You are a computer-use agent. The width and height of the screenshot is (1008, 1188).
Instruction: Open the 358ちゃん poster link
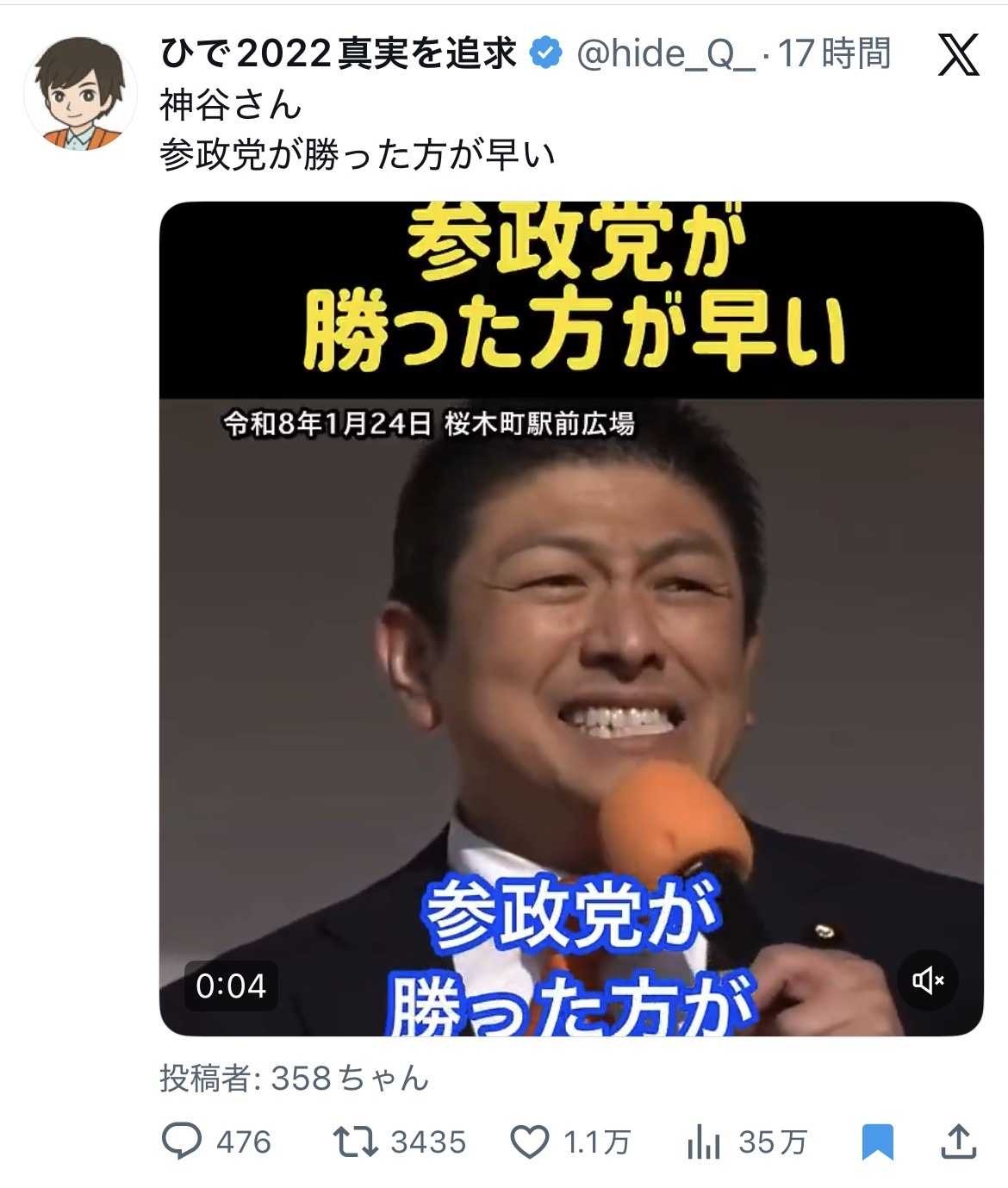(349, 1078)
